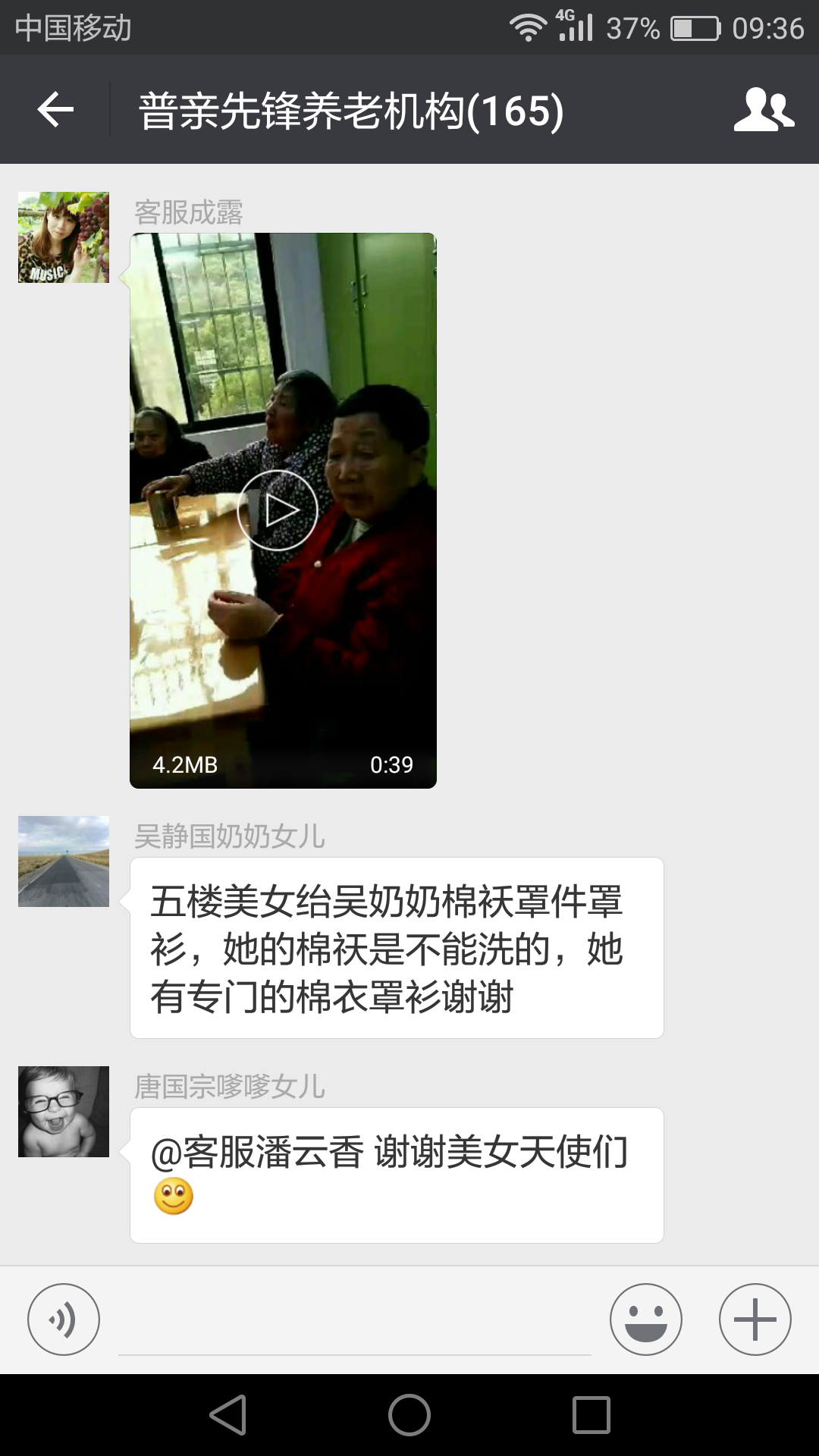Switch to voice message input

pos(64,1319)
